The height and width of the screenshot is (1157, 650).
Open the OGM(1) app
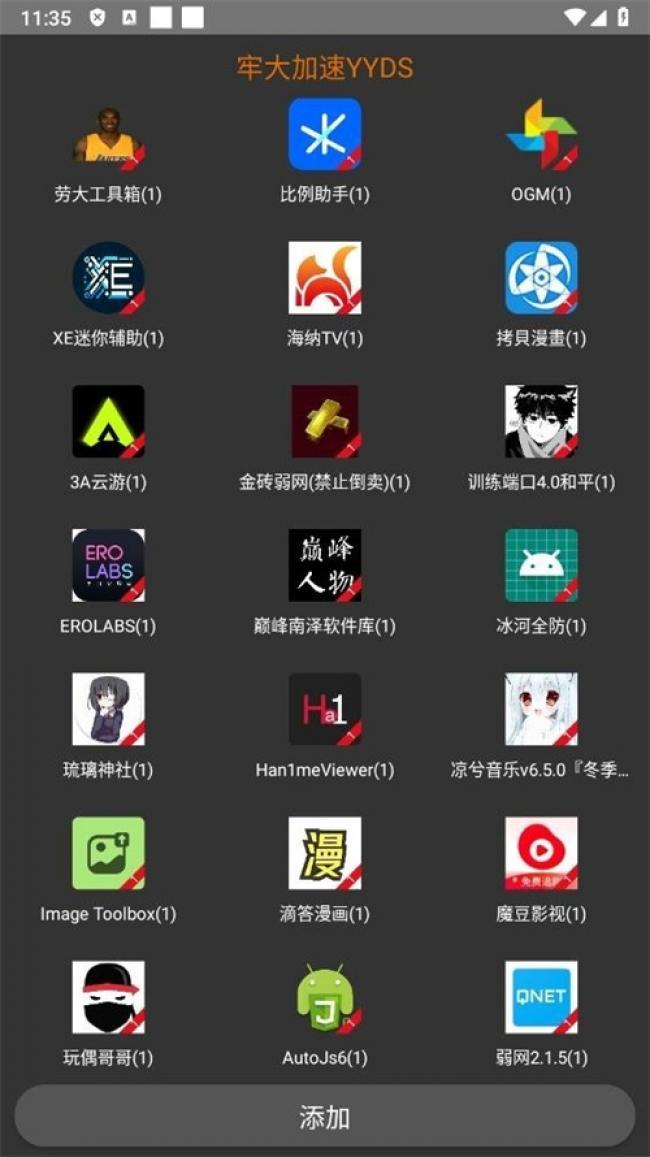point(541,134)
